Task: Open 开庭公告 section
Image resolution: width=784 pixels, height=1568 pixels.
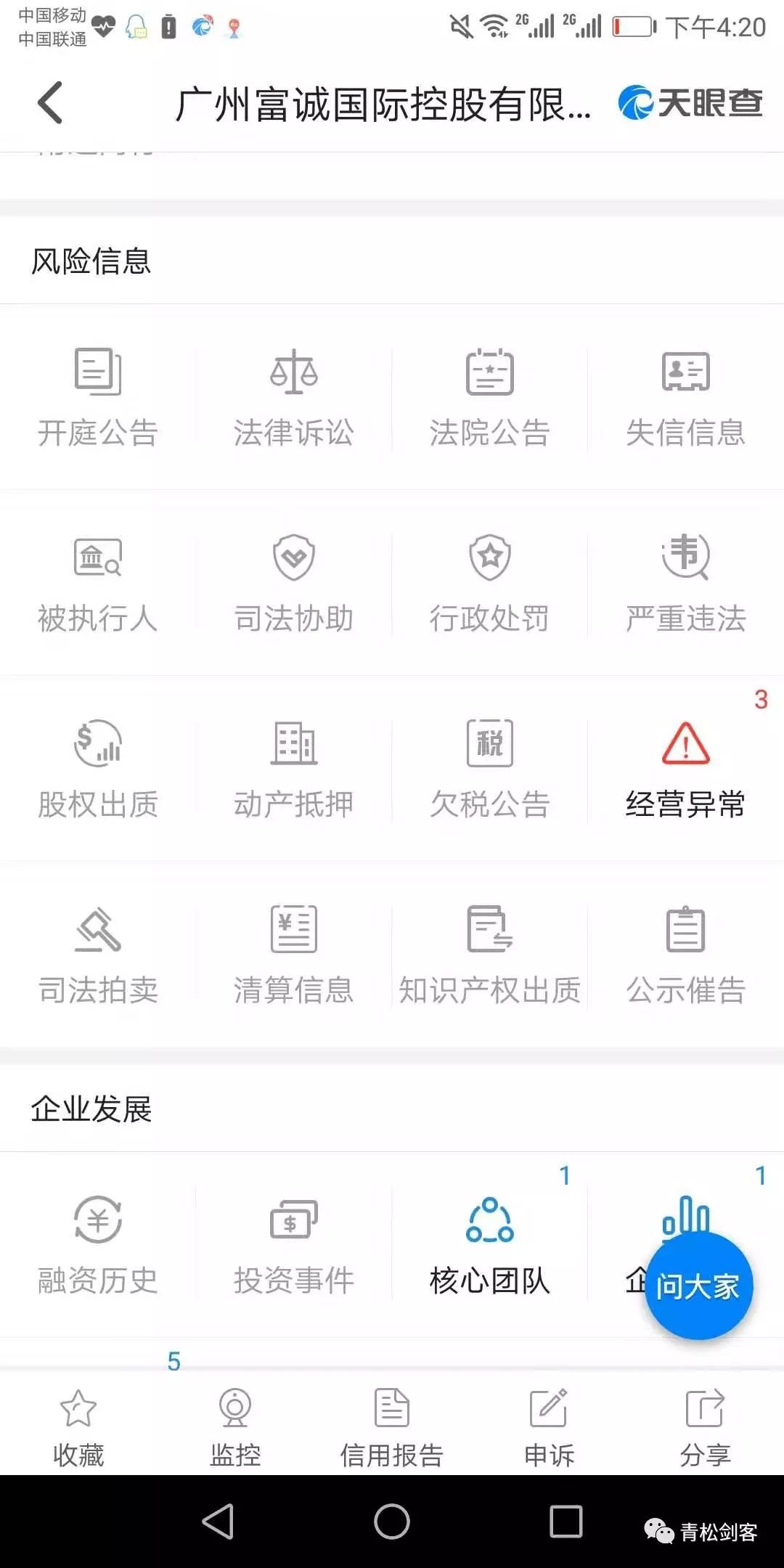Action: pyautogui.click(x=98, y=398)
